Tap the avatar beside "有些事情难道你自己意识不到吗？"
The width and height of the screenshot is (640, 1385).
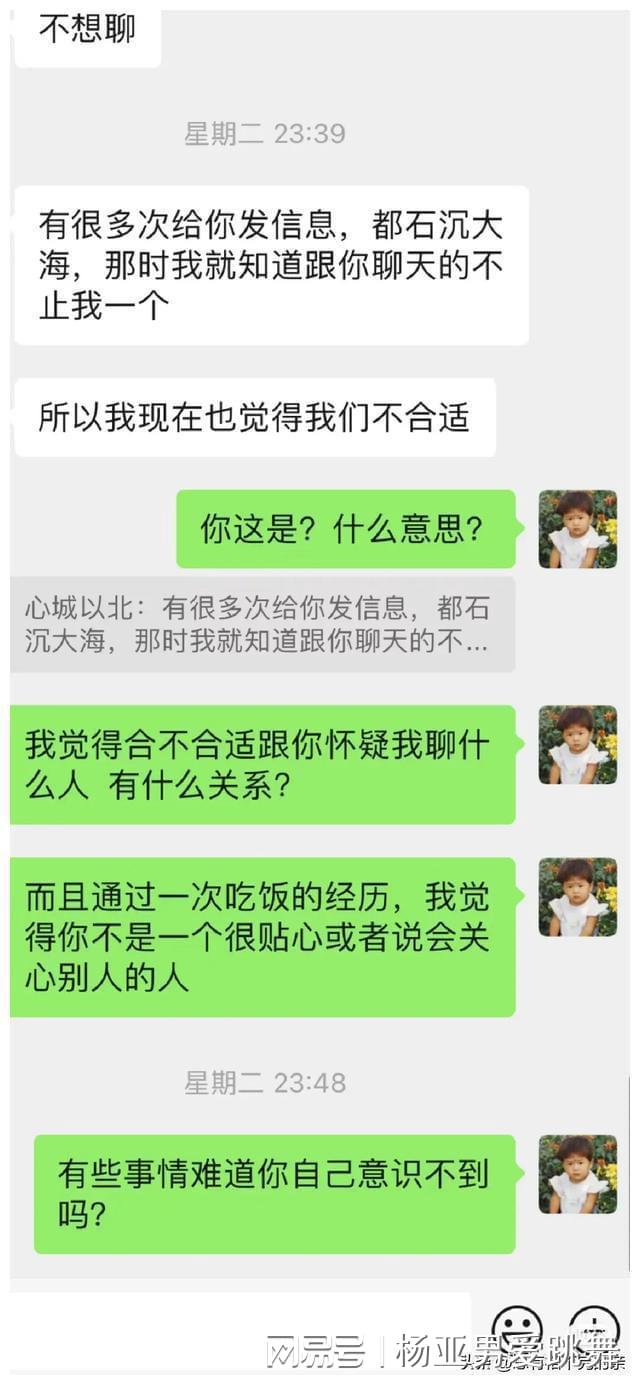tap(578, 1174)
